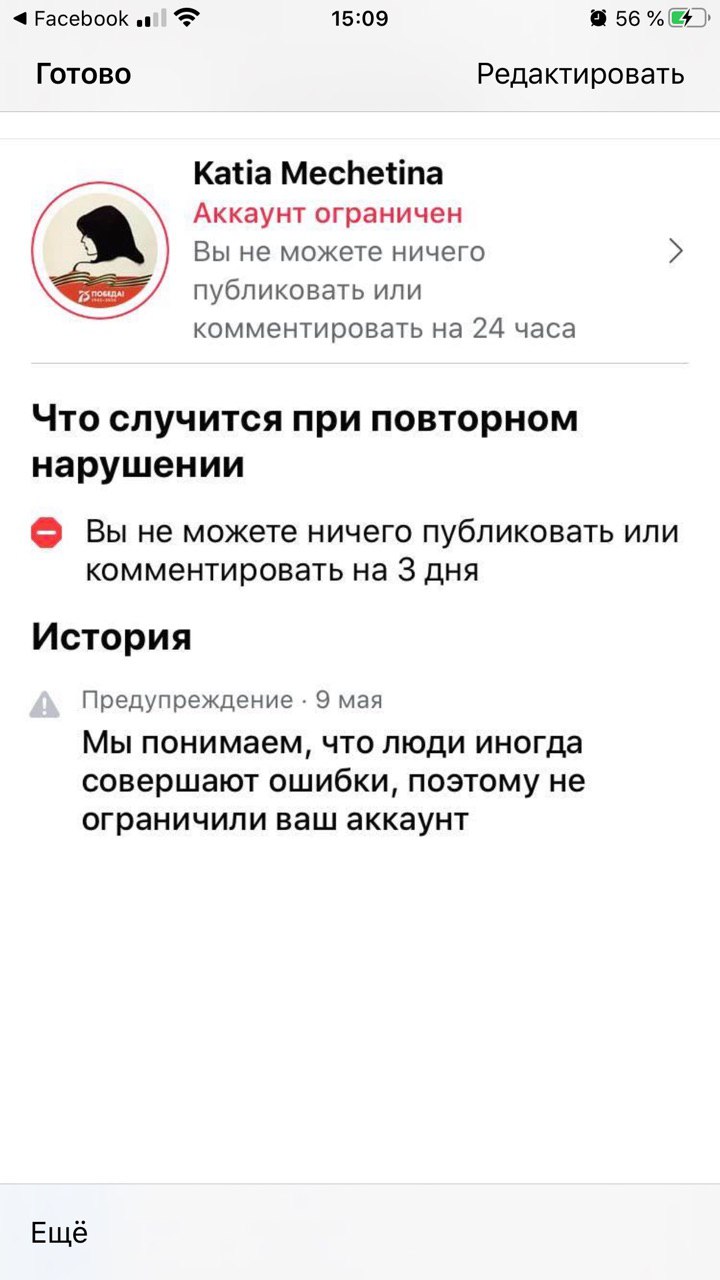Open the Редактировать editing mode
Screen dimensions: 720x1280
pyautogui.click(x=580, y=75)
